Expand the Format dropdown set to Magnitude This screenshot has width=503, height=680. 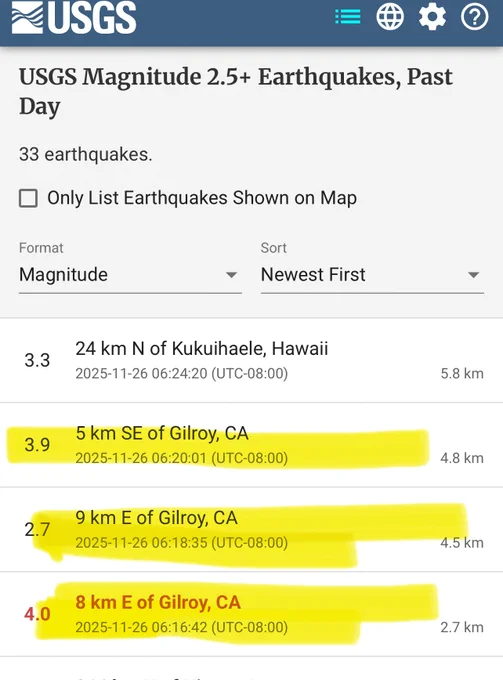click(130, 275)
